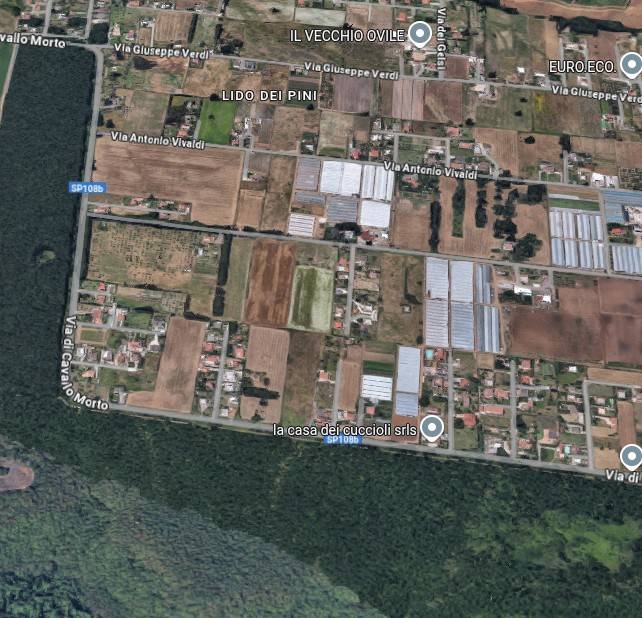Viewport: 642px width, 618px height.
Task: Select the EURO.ECO. place marker
Action: coord(630,66)
